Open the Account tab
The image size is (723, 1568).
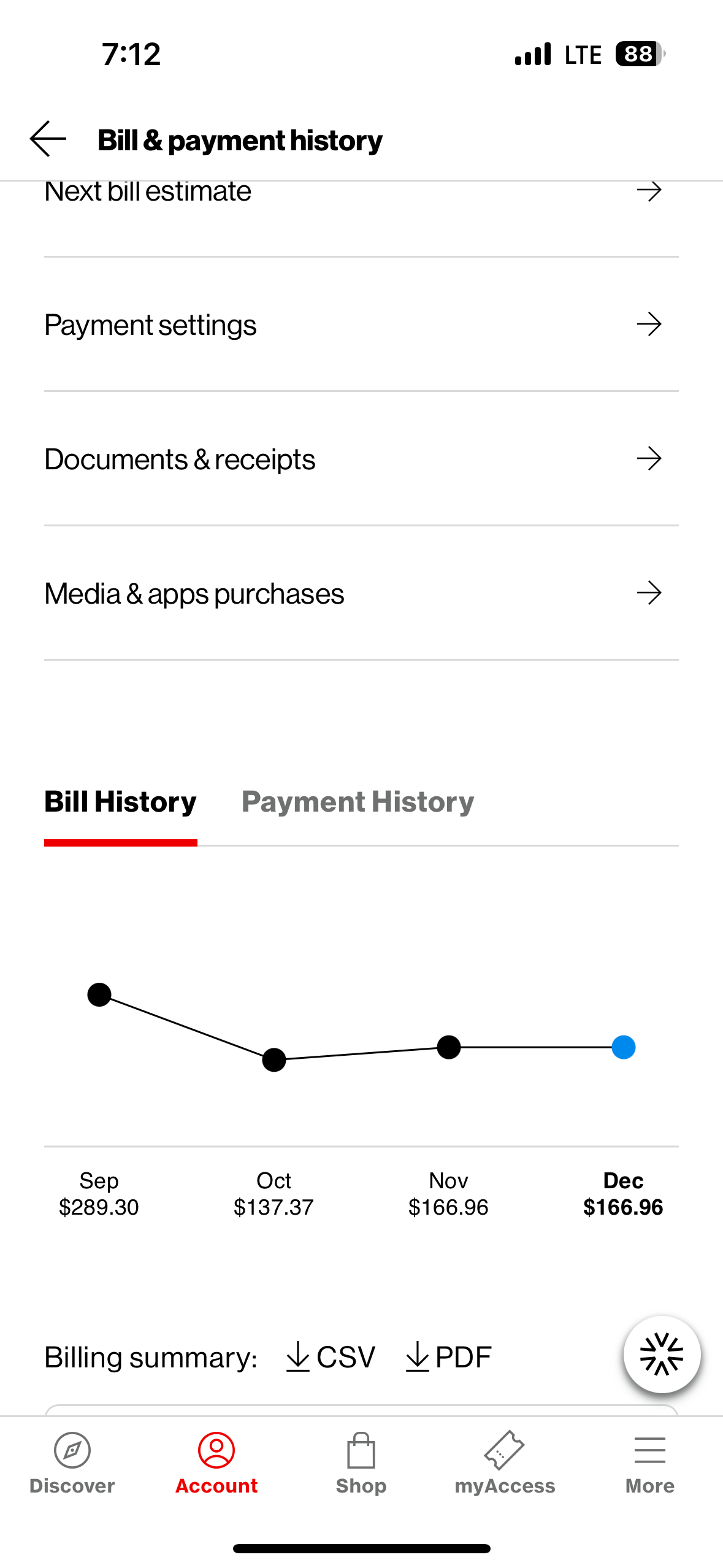216,1462
